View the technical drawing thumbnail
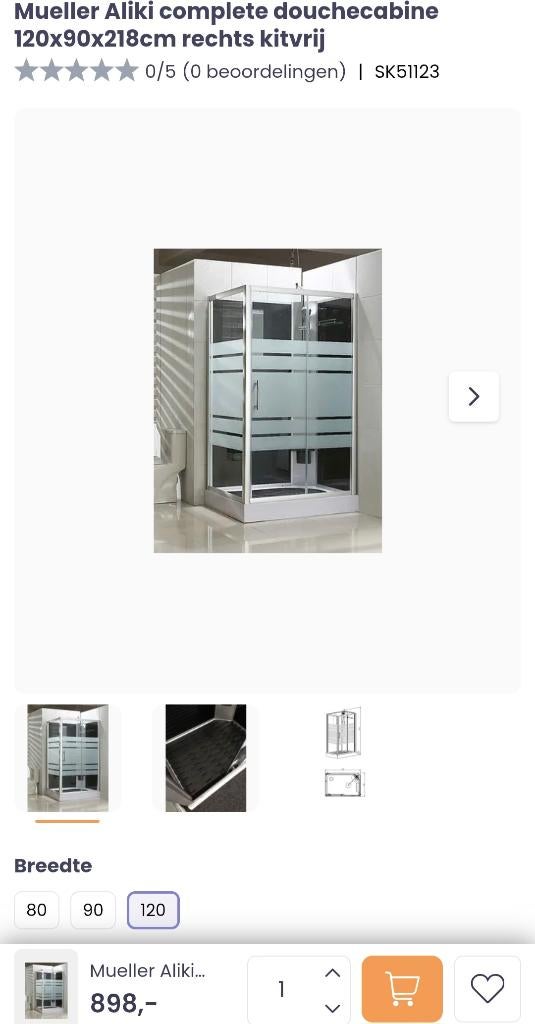The height and width of the screenshot is (1024, 535). coord(344,753)
